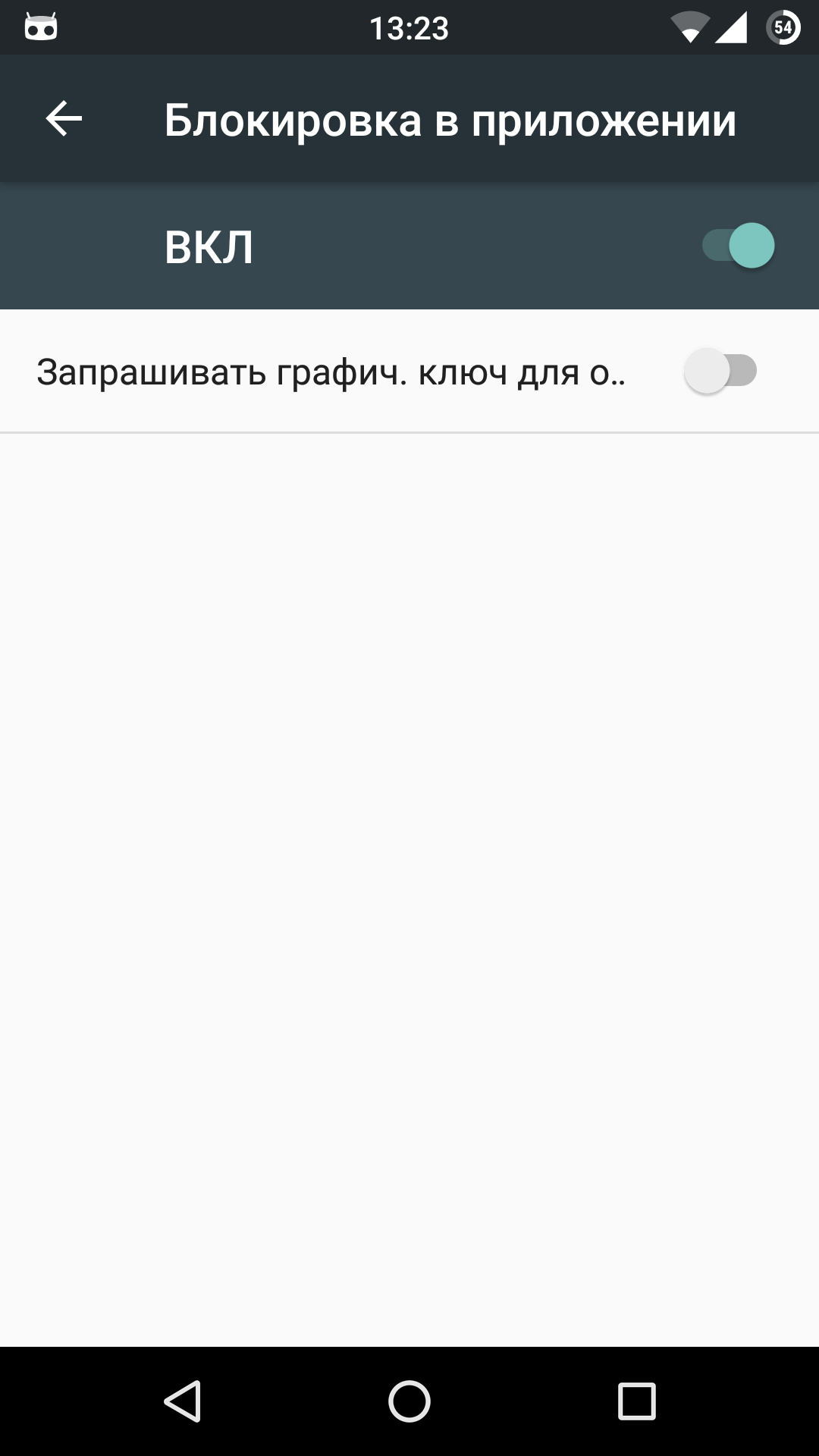Go back from Блокировка в приложении
The width and height of the screenshot is (819, 1456).
coord(64,119)
